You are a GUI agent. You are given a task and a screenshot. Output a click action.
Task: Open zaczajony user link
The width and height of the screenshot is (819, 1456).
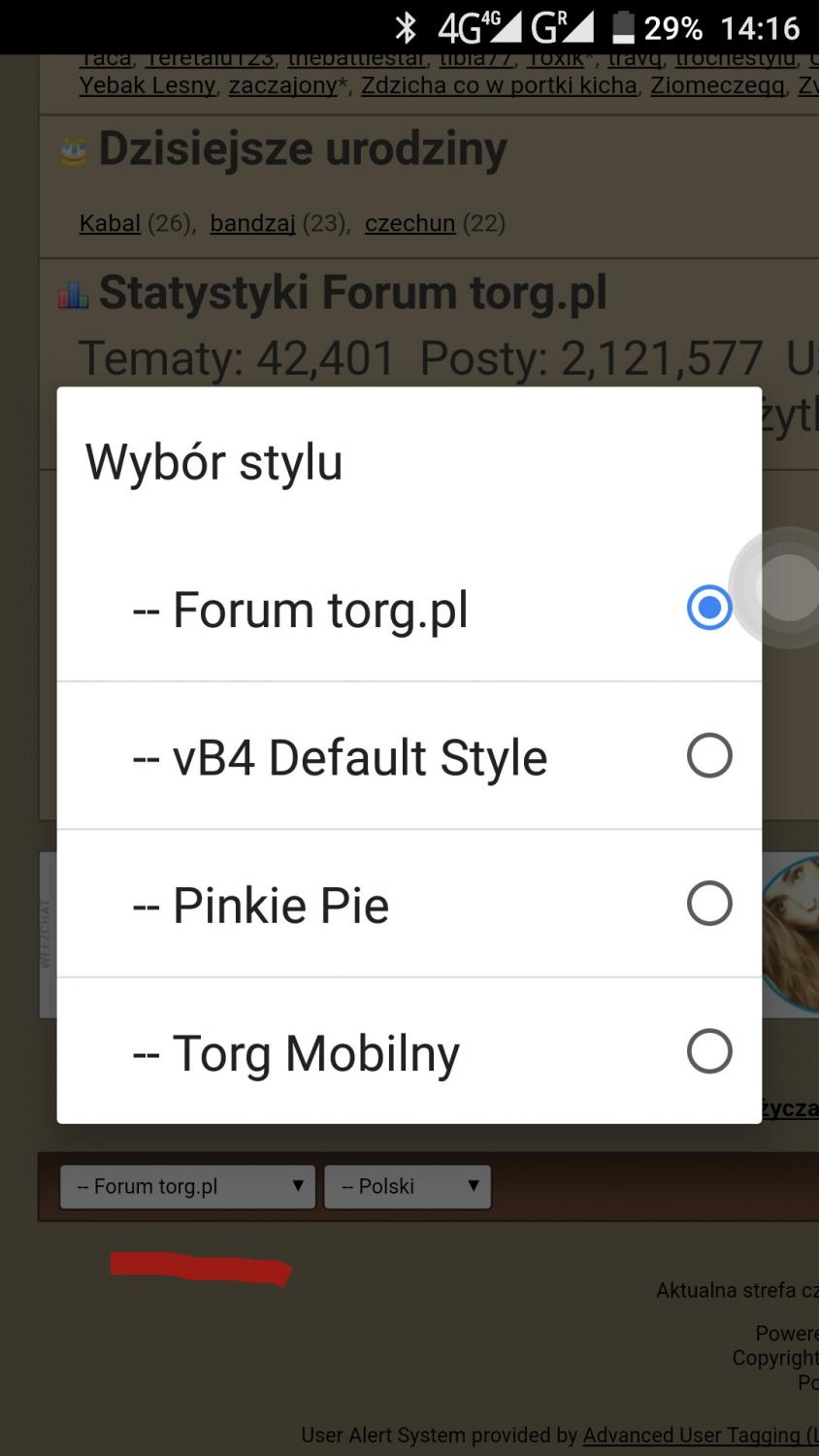[282, 85]
